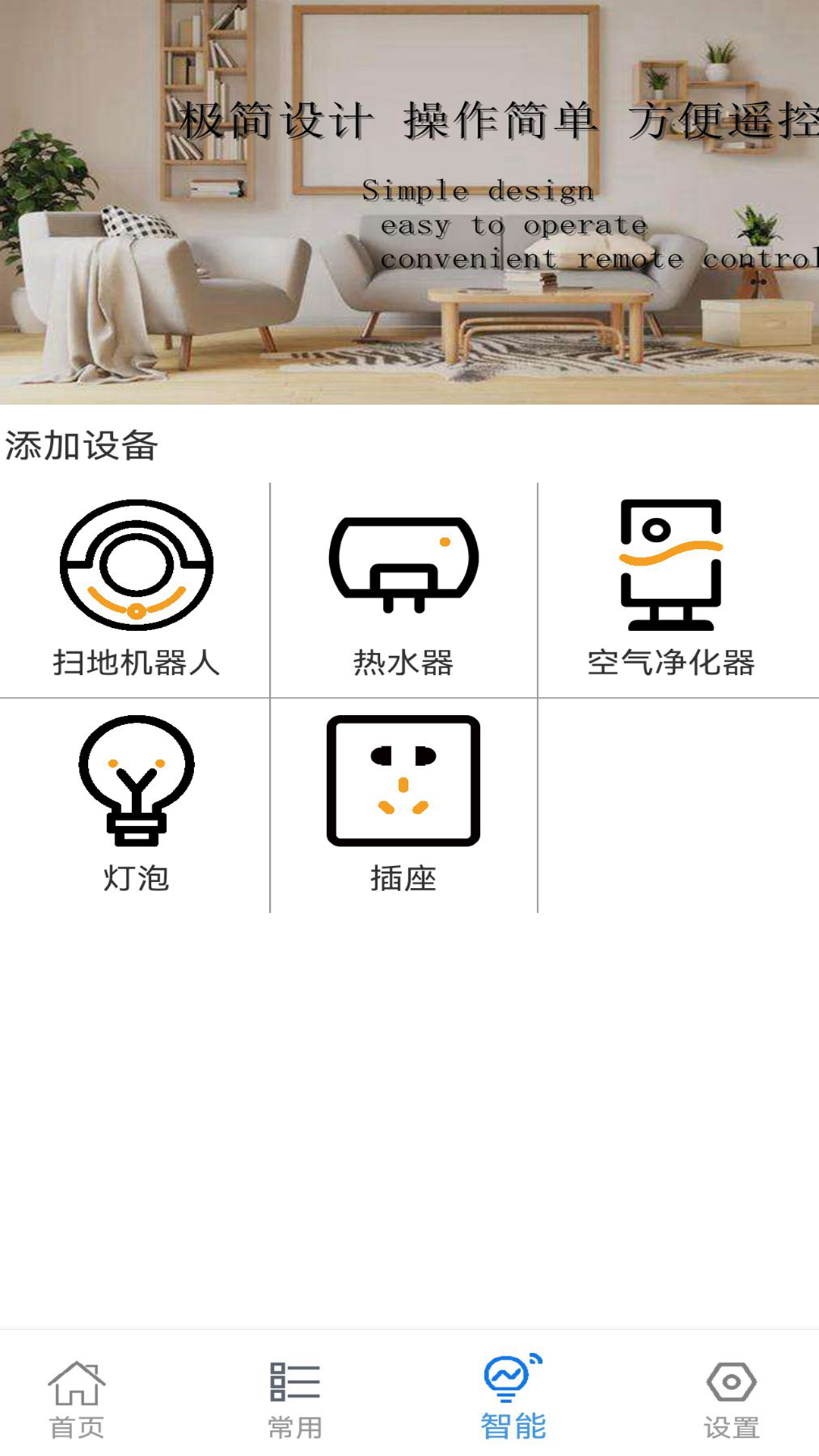Select the 插座 power socket icon
This screenshot has height=1456, width=819.
tap(404, 781)
